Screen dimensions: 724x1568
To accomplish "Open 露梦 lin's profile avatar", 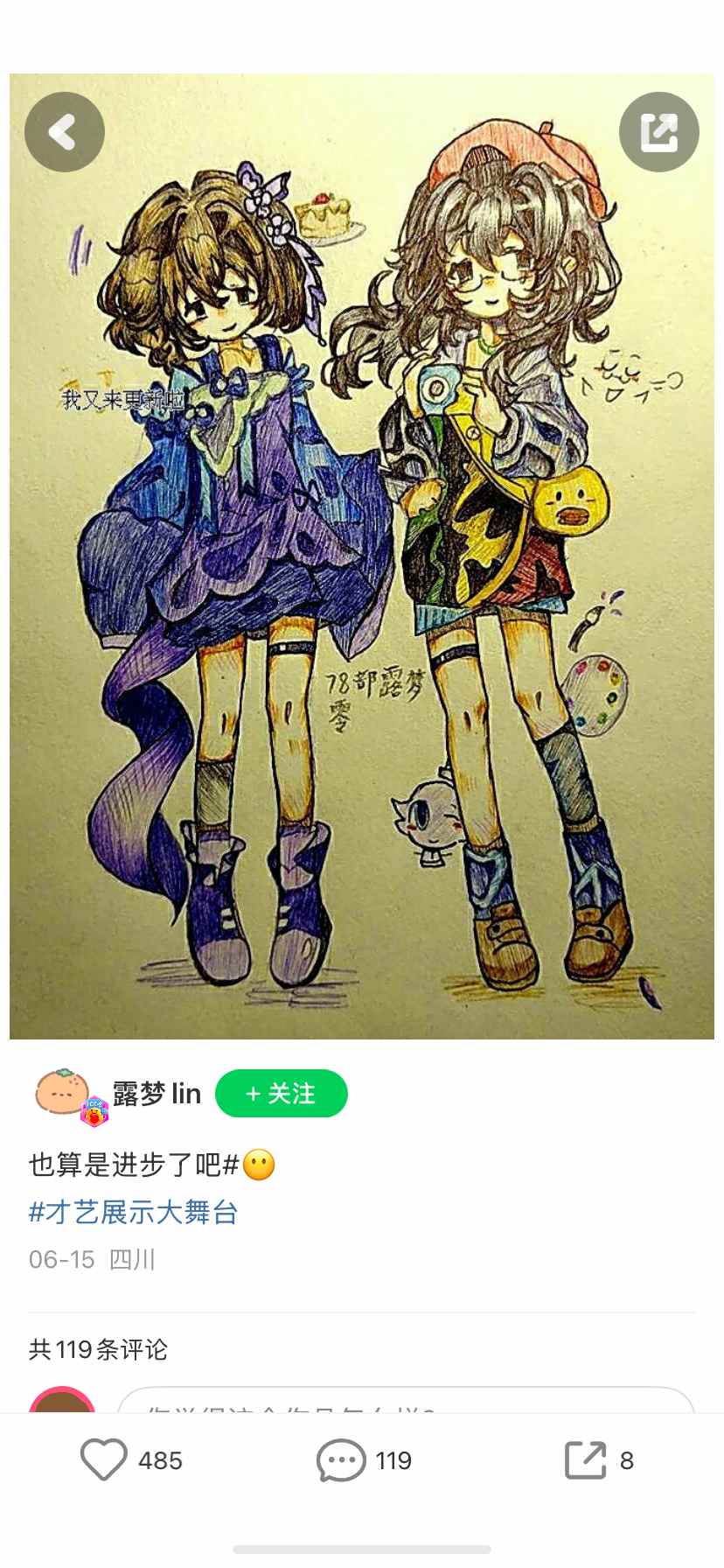I will point(63,1093).
